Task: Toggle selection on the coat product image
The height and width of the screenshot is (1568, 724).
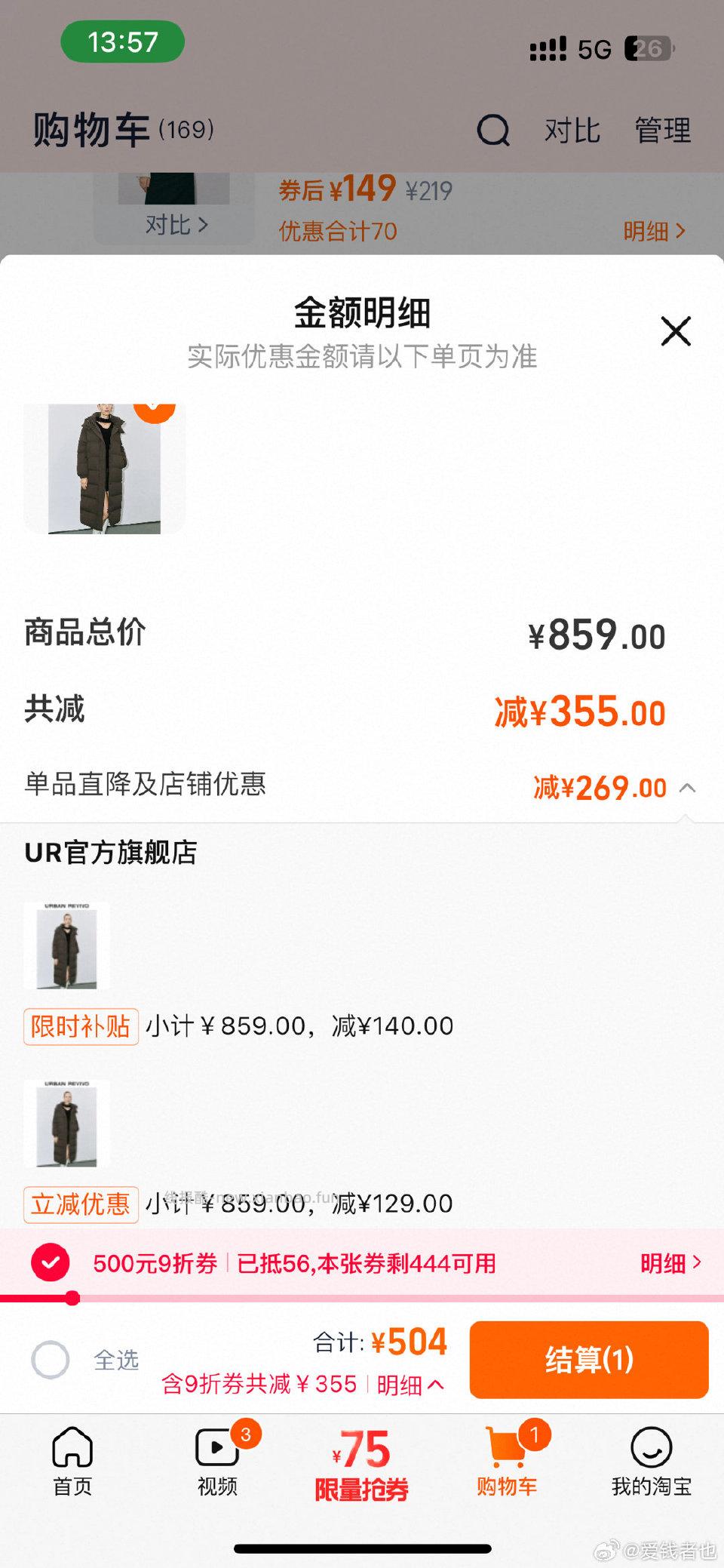Action: click(x=106, y=468)
